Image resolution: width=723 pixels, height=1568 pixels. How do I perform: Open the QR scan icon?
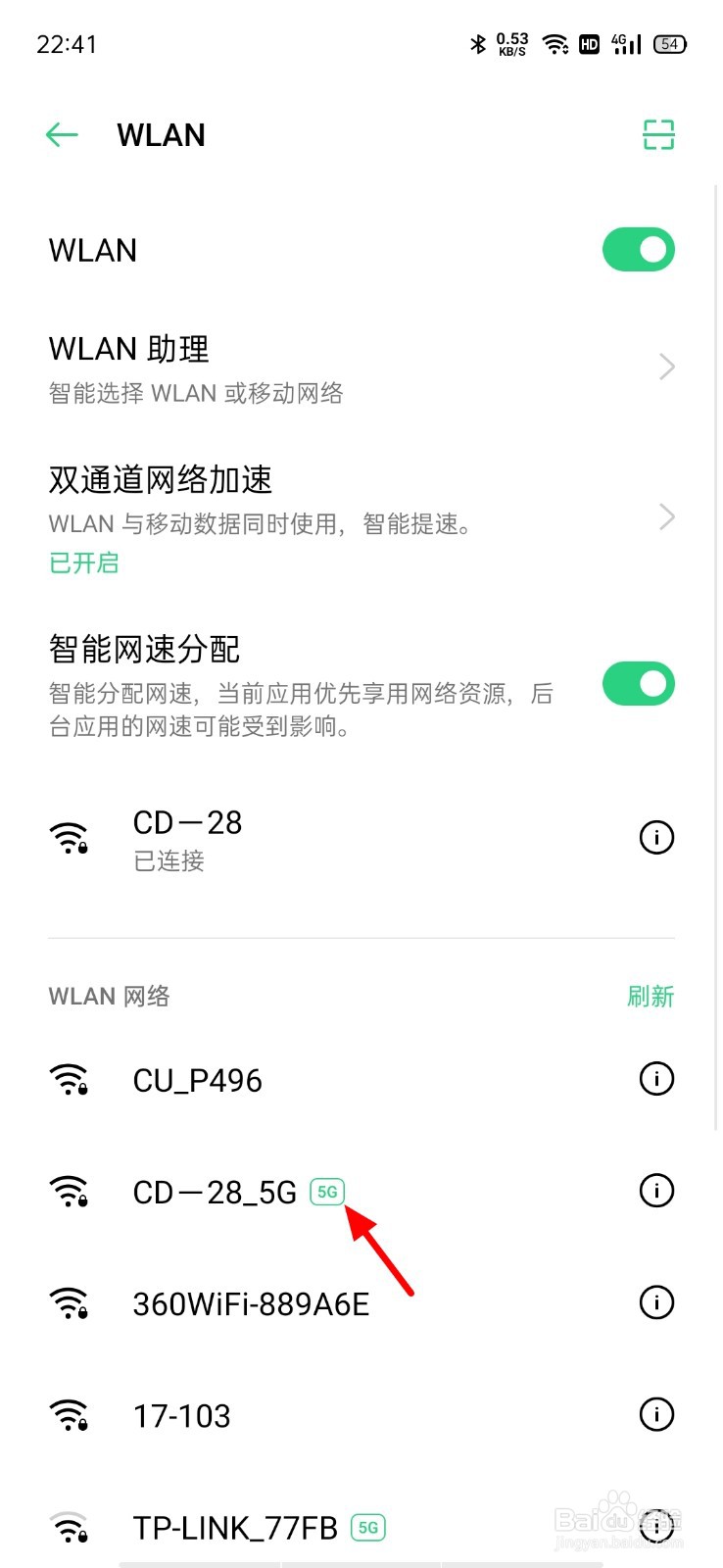[658, 135]
